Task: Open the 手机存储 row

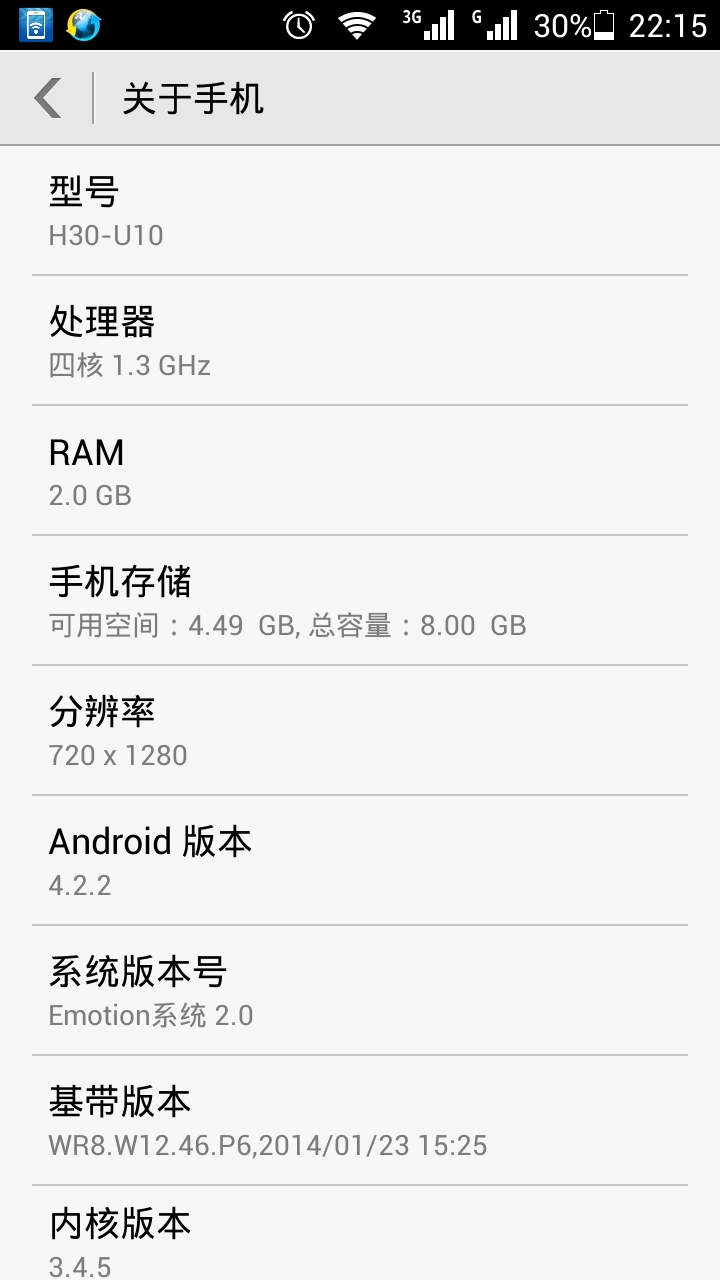Action: pyautogui.click(x=360, y=601)
